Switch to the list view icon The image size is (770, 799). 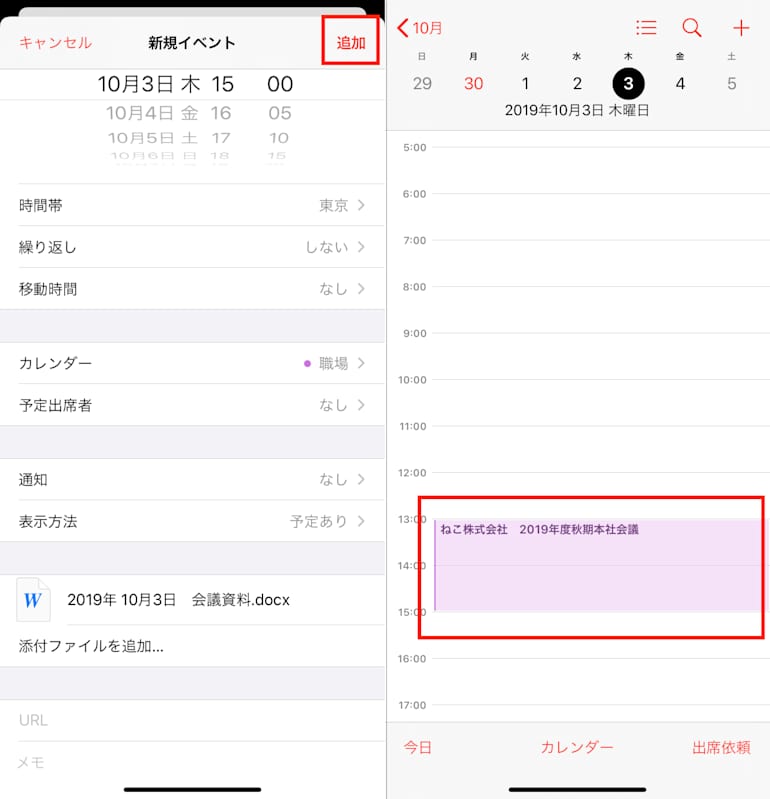646,28
